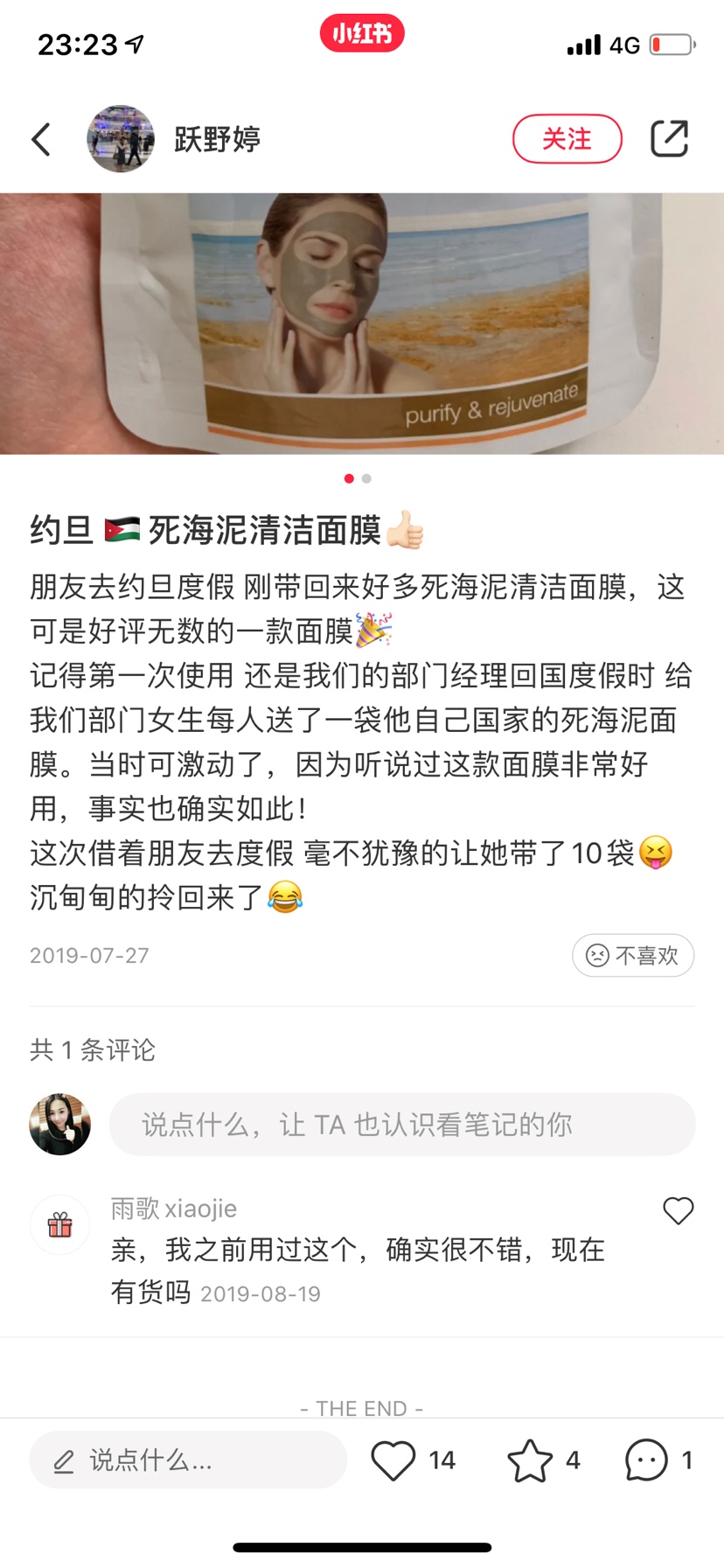Save the note with the star icon
The image size is (724, 1568).
pos(530,1460)
